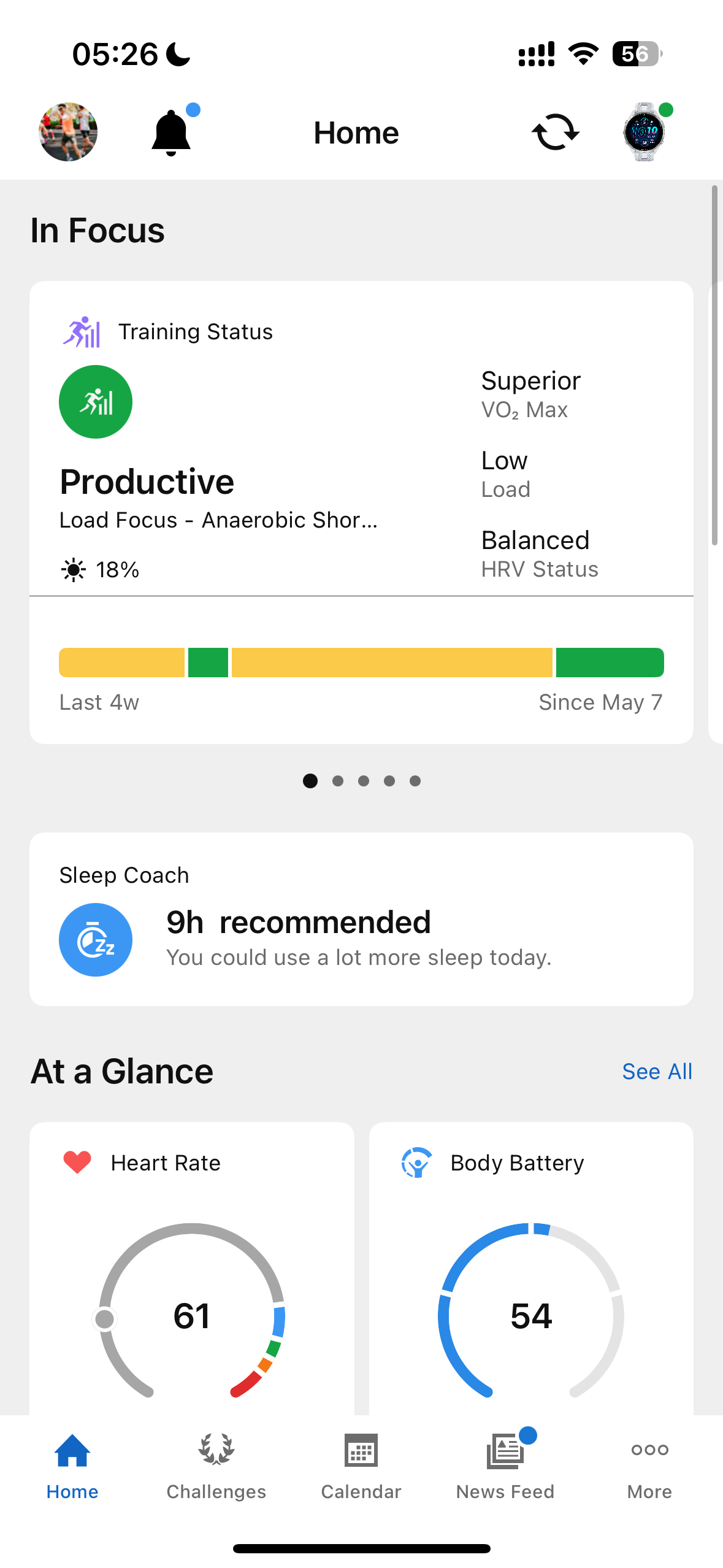The width and height of the screenshot is (723, 1568).
Task: Switch to the Calendar tab
Action: [x=361, y=1467]
